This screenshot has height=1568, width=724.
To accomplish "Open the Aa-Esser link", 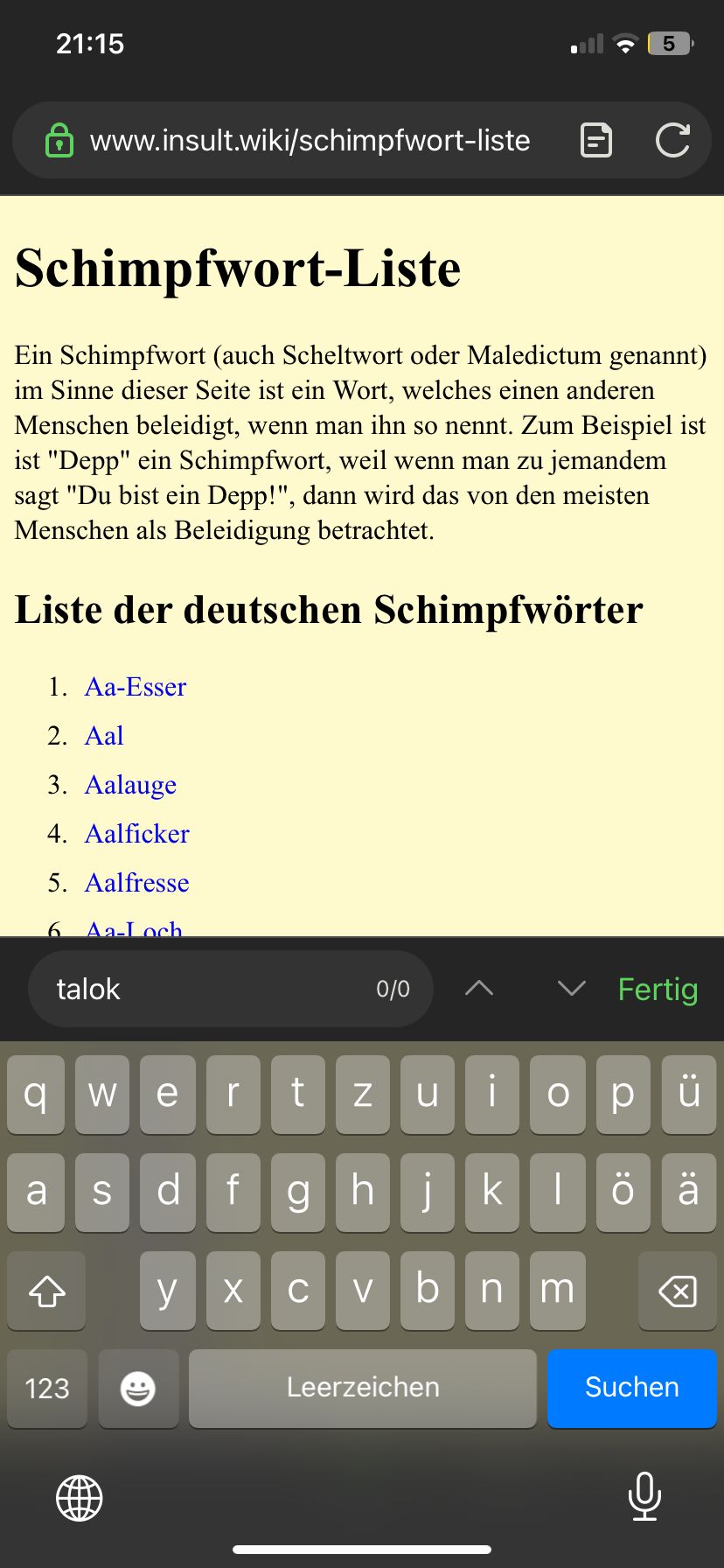I will pos(136,687).
